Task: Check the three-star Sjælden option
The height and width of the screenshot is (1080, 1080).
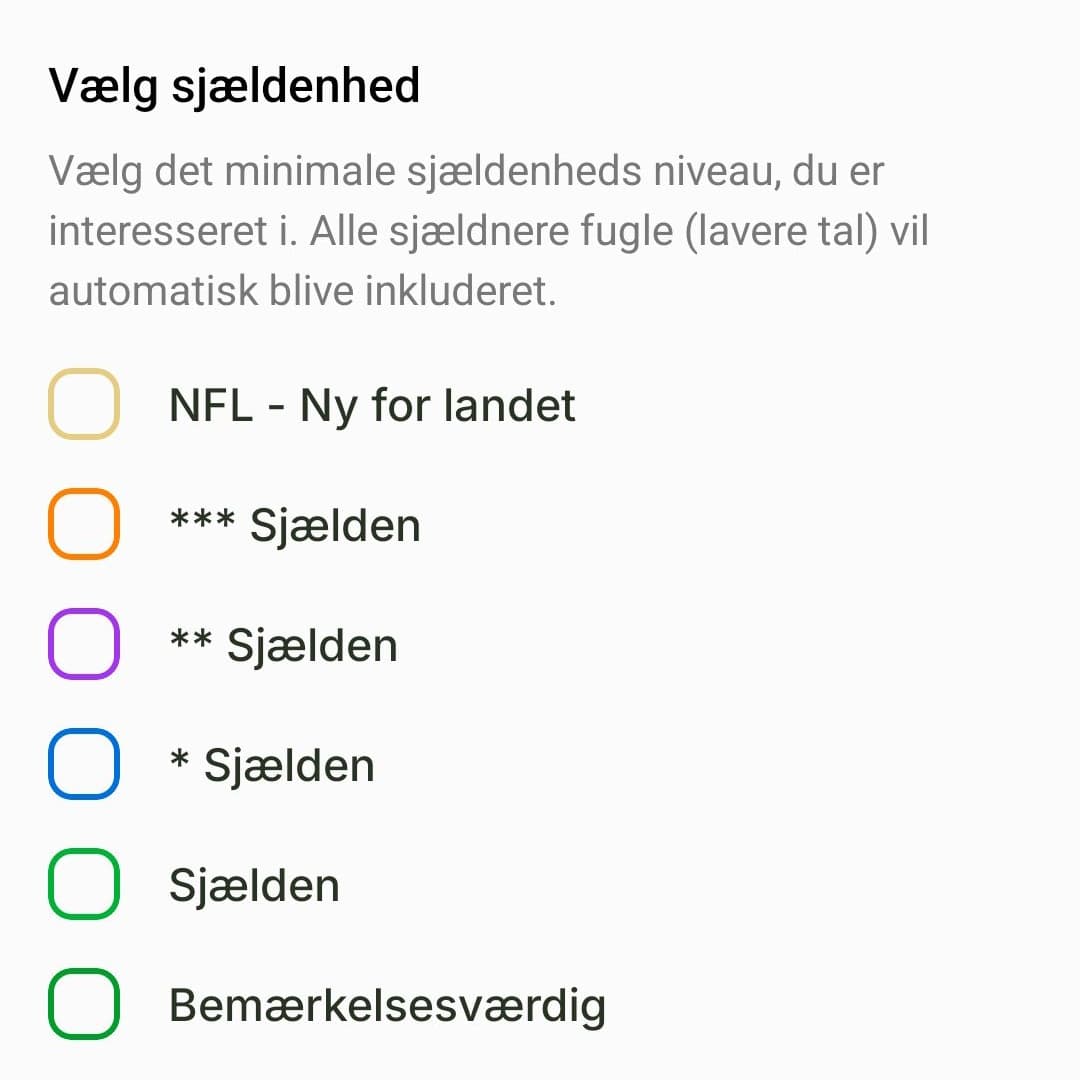Action: tap(84, 524)
